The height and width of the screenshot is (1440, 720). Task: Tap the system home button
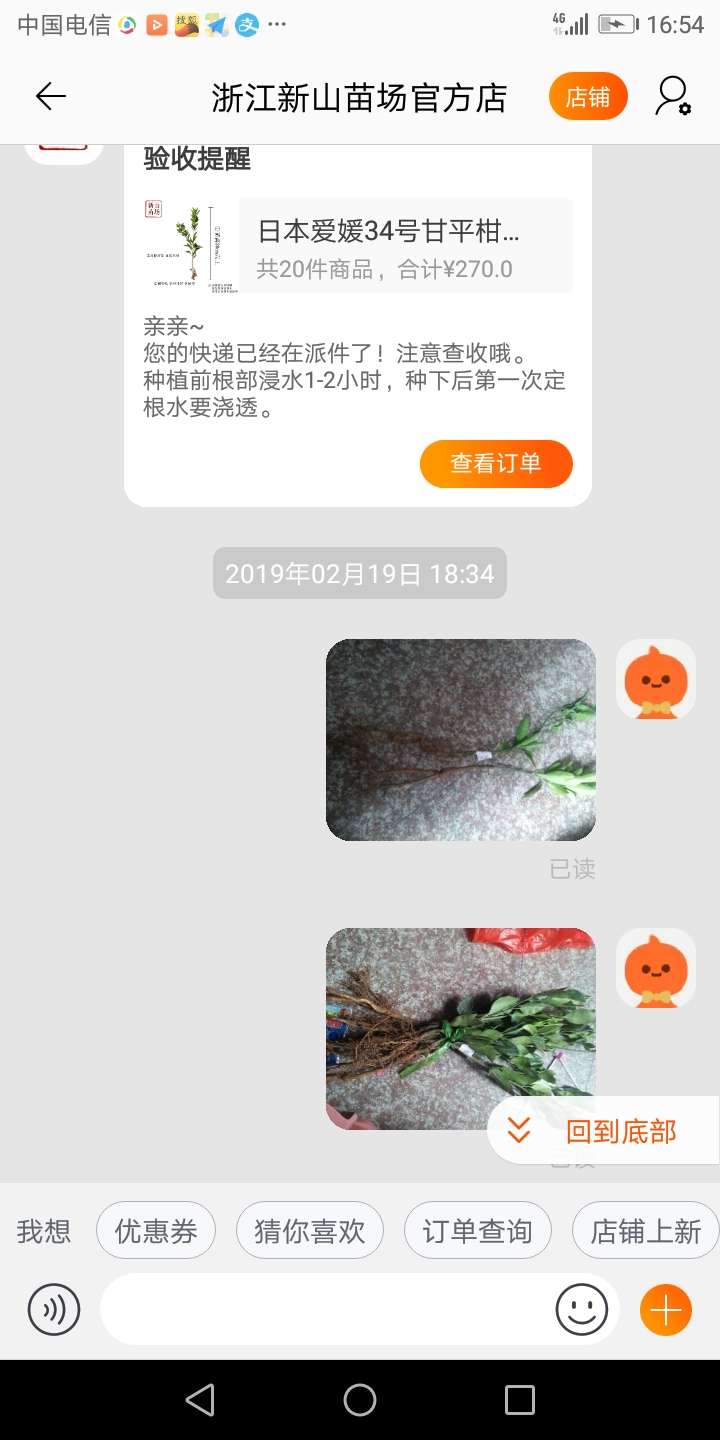360,1400
